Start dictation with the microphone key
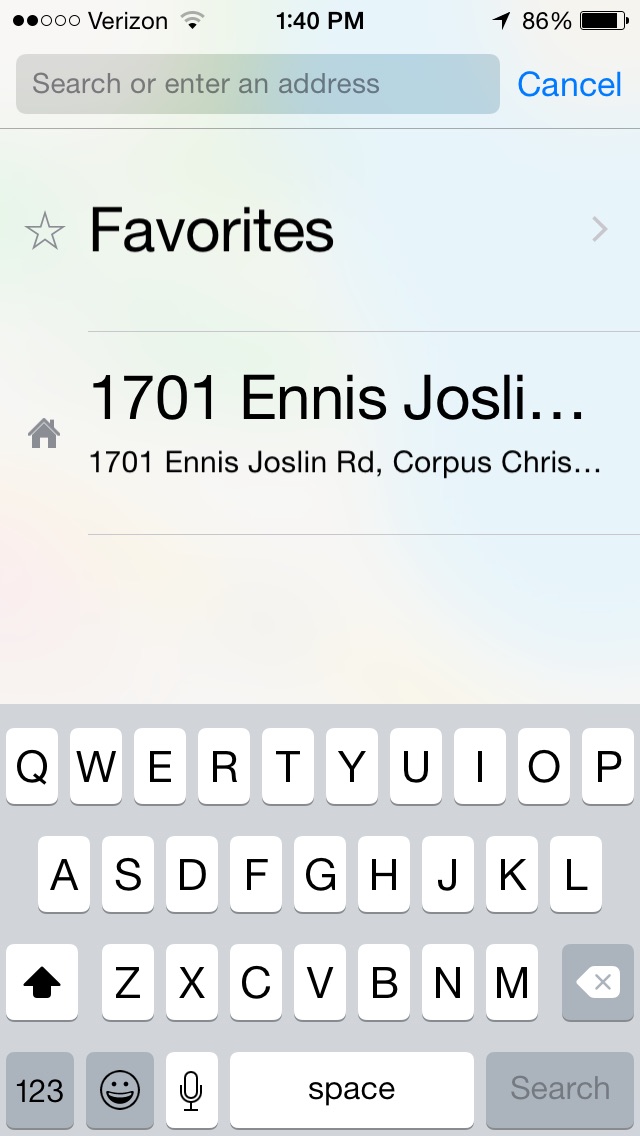 point(191,1089)
